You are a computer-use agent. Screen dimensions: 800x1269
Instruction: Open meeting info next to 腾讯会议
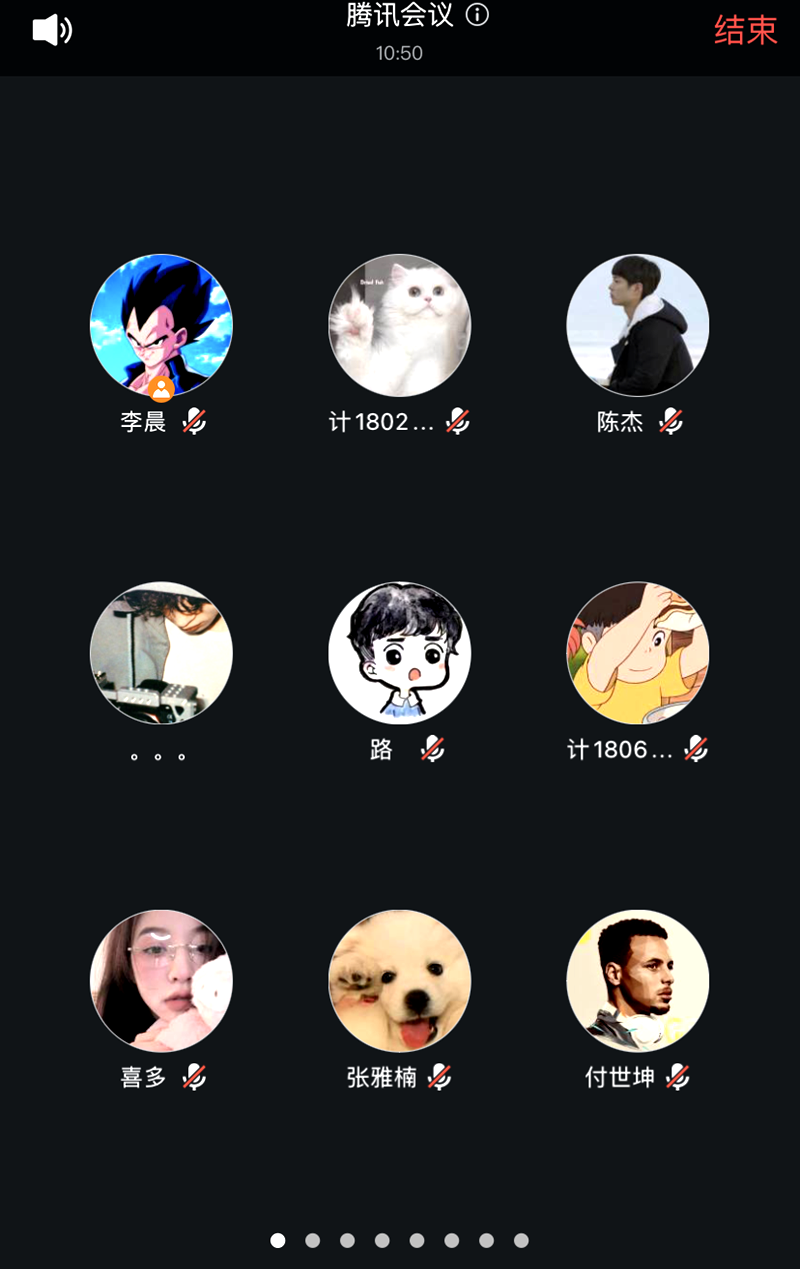click(478, 15)
